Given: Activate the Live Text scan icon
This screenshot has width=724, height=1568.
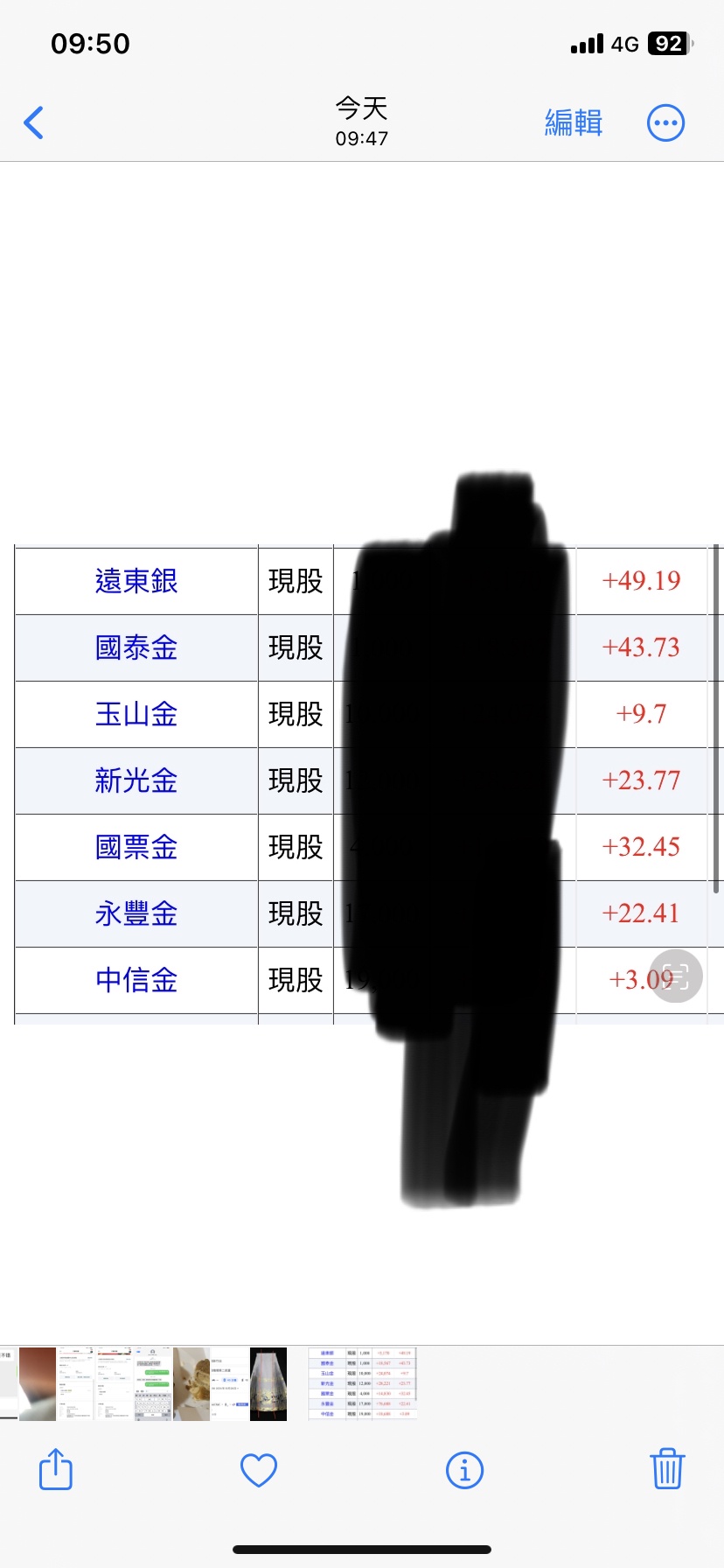Looking at the screenshot, I should point(677,976).
